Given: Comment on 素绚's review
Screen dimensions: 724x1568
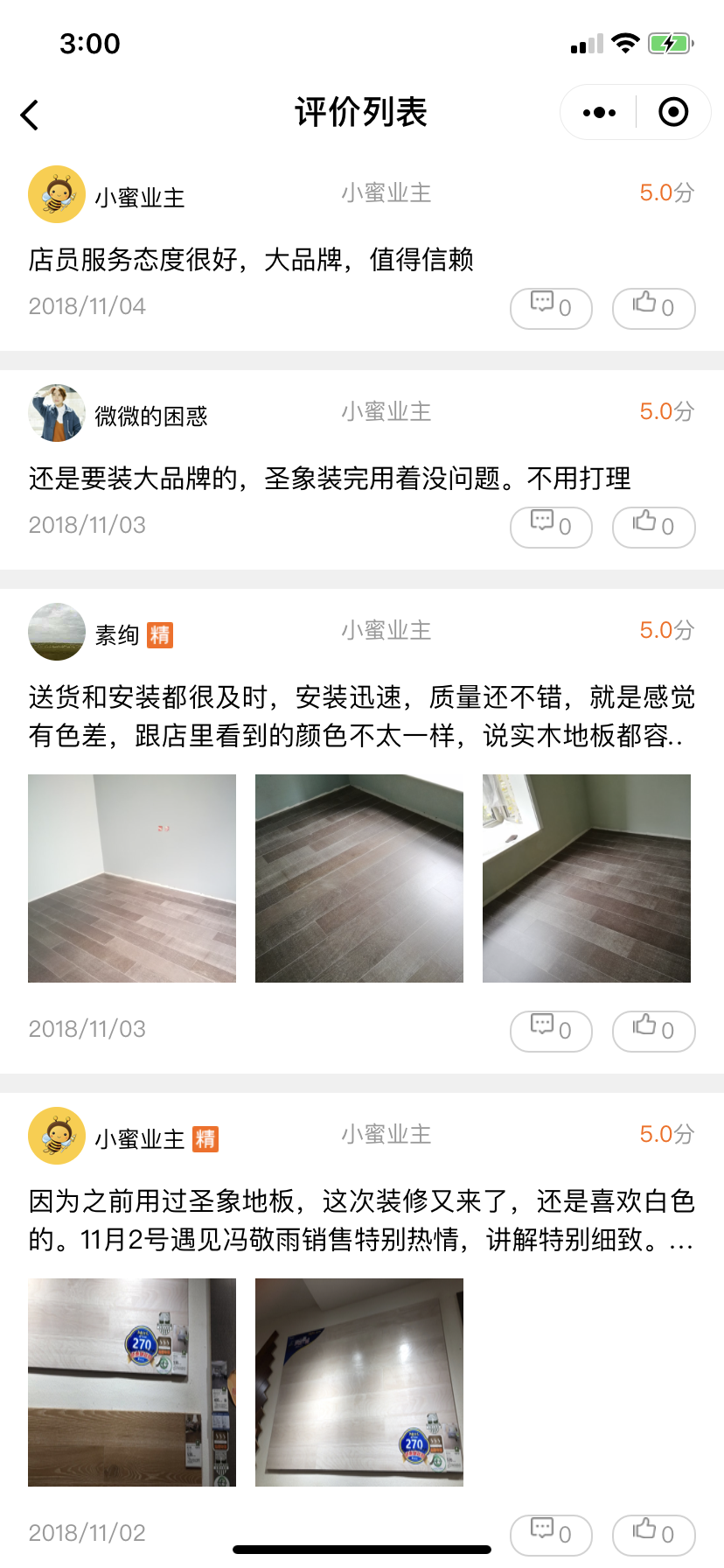Looking at the screenshot, I should point(551,1031).
